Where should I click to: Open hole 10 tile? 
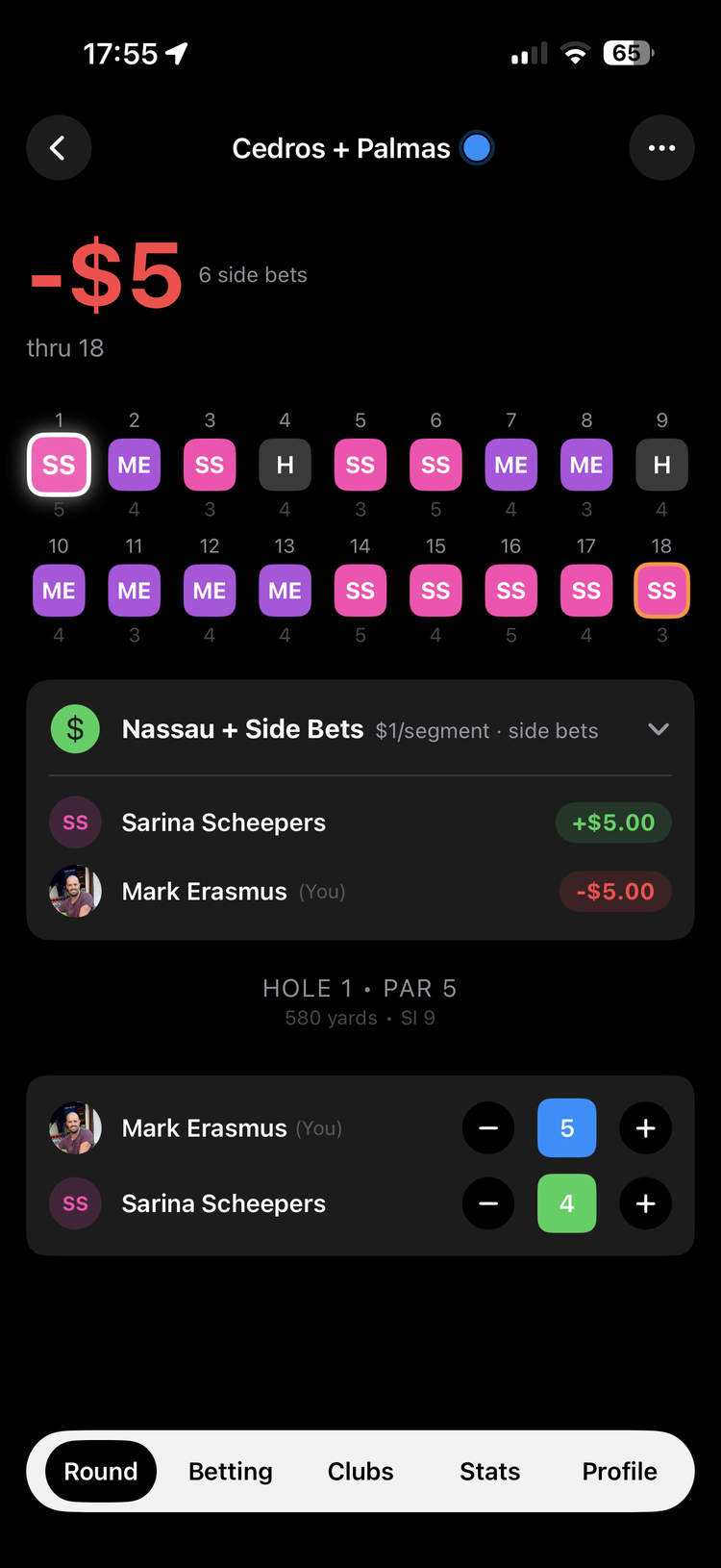[59, 591]
